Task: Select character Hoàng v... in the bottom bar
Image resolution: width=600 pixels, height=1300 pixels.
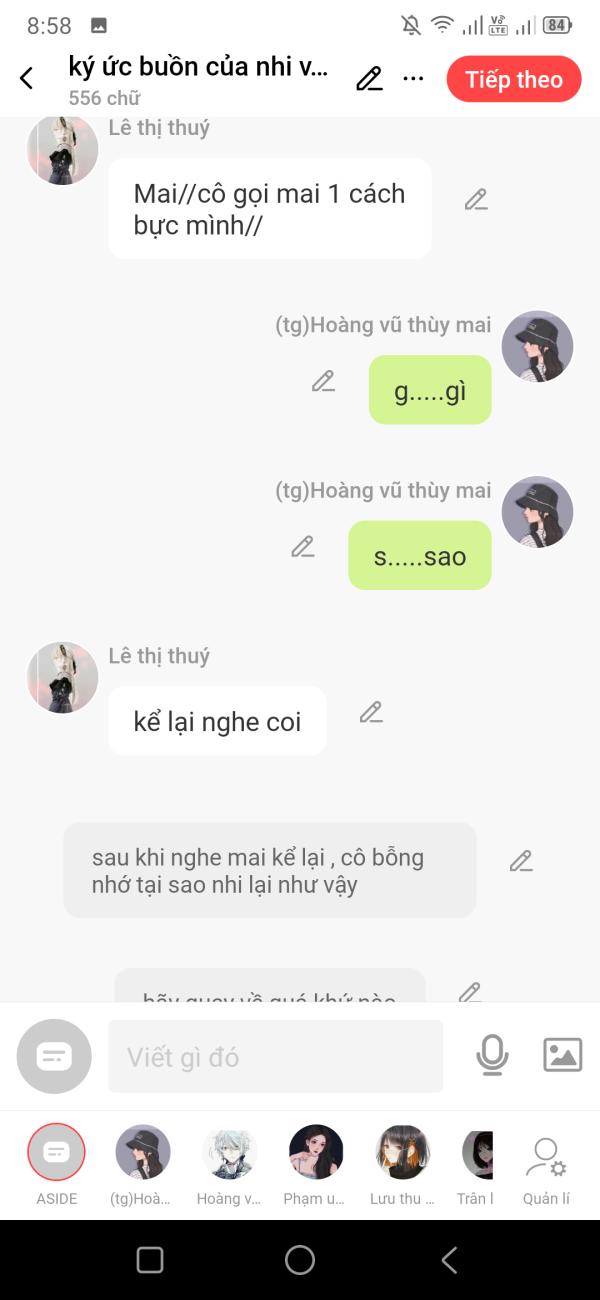Action: (x=230, y=1165)
